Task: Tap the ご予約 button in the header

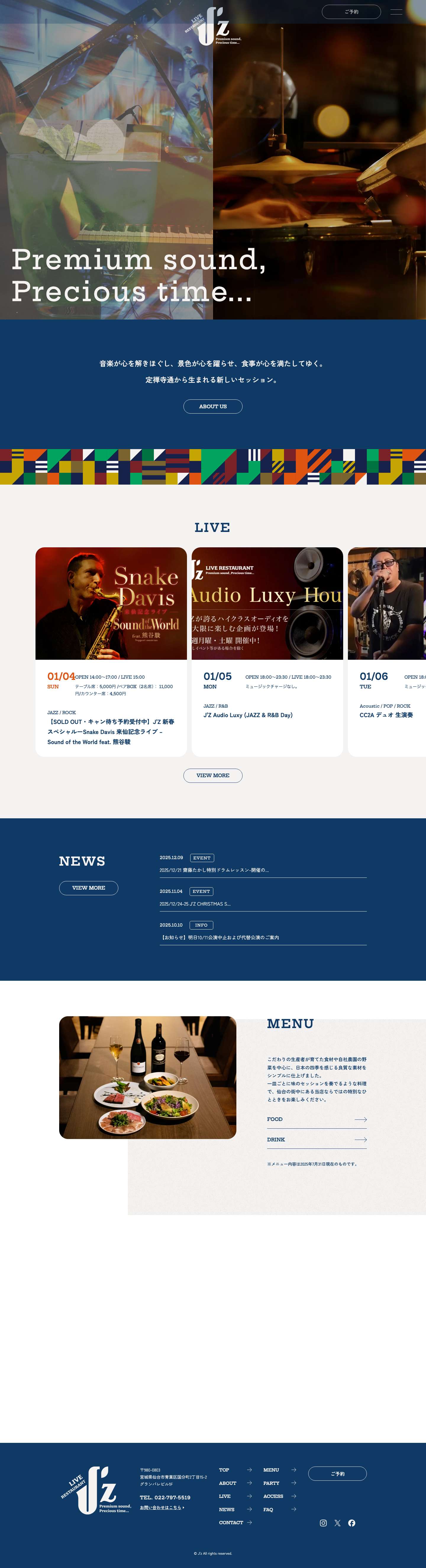Action: point(351,12)
